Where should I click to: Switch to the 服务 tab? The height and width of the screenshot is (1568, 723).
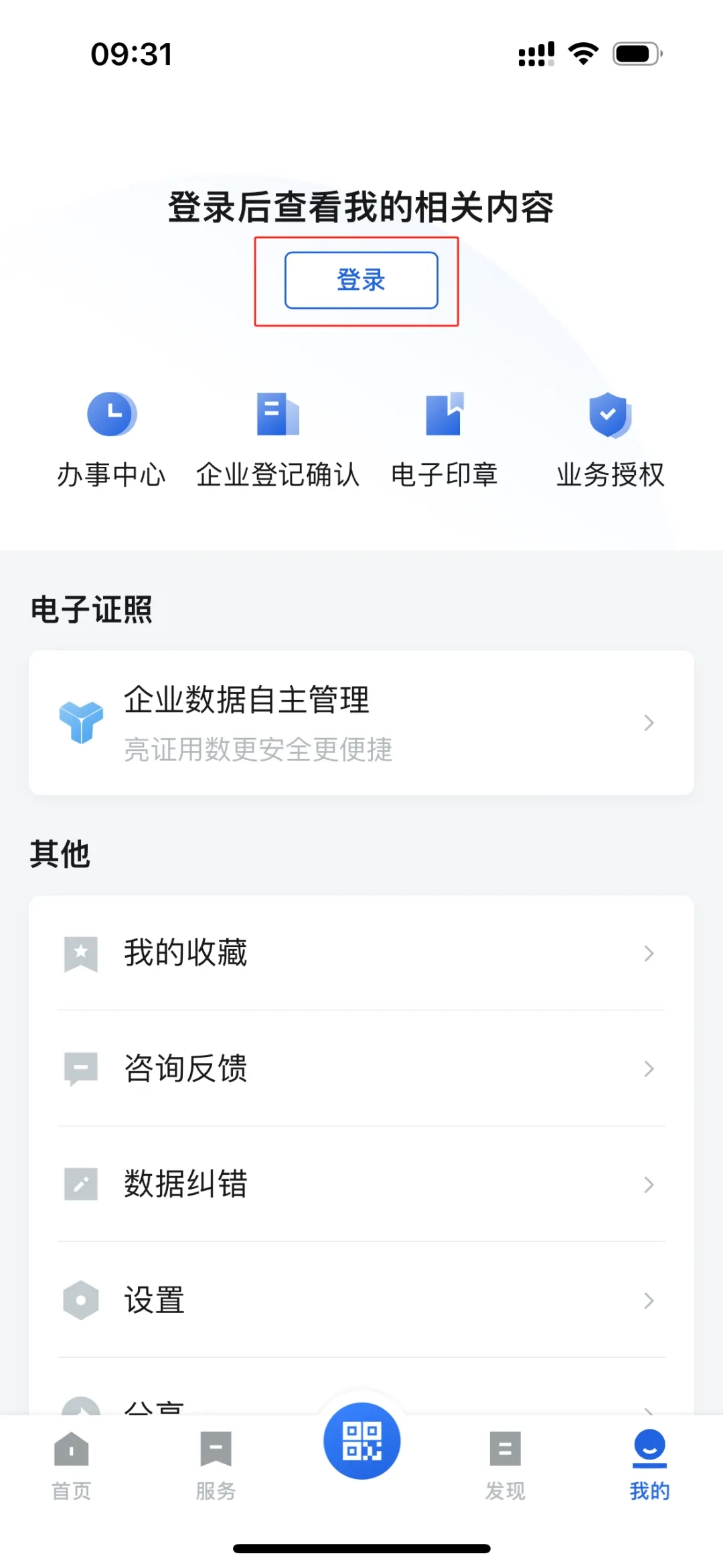(x=216, y=1465)
